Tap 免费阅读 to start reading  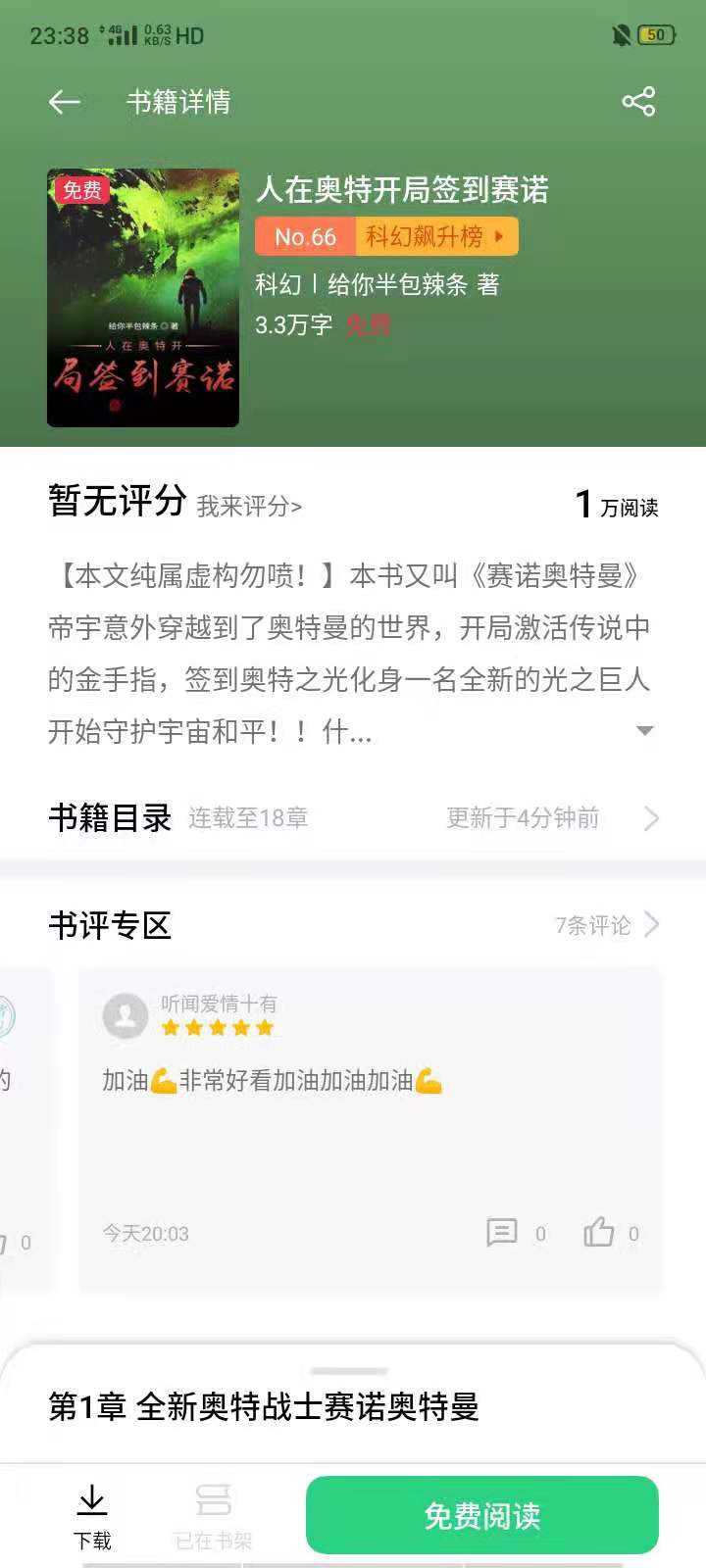[481, 1515]
